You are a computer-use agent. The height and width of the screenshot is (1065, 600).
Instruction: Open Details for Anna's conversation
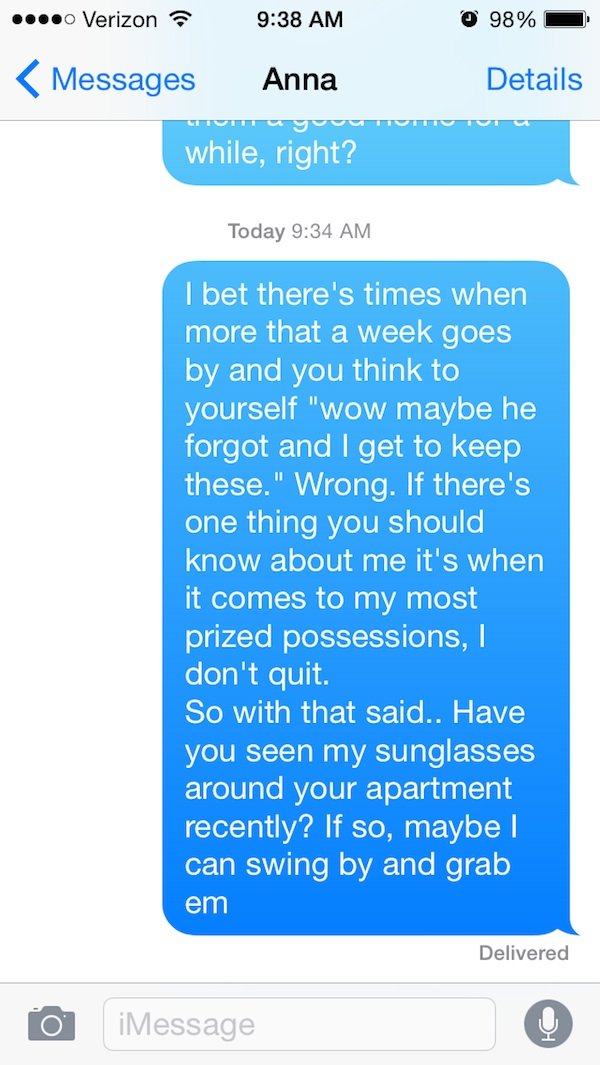click(534, 79)
